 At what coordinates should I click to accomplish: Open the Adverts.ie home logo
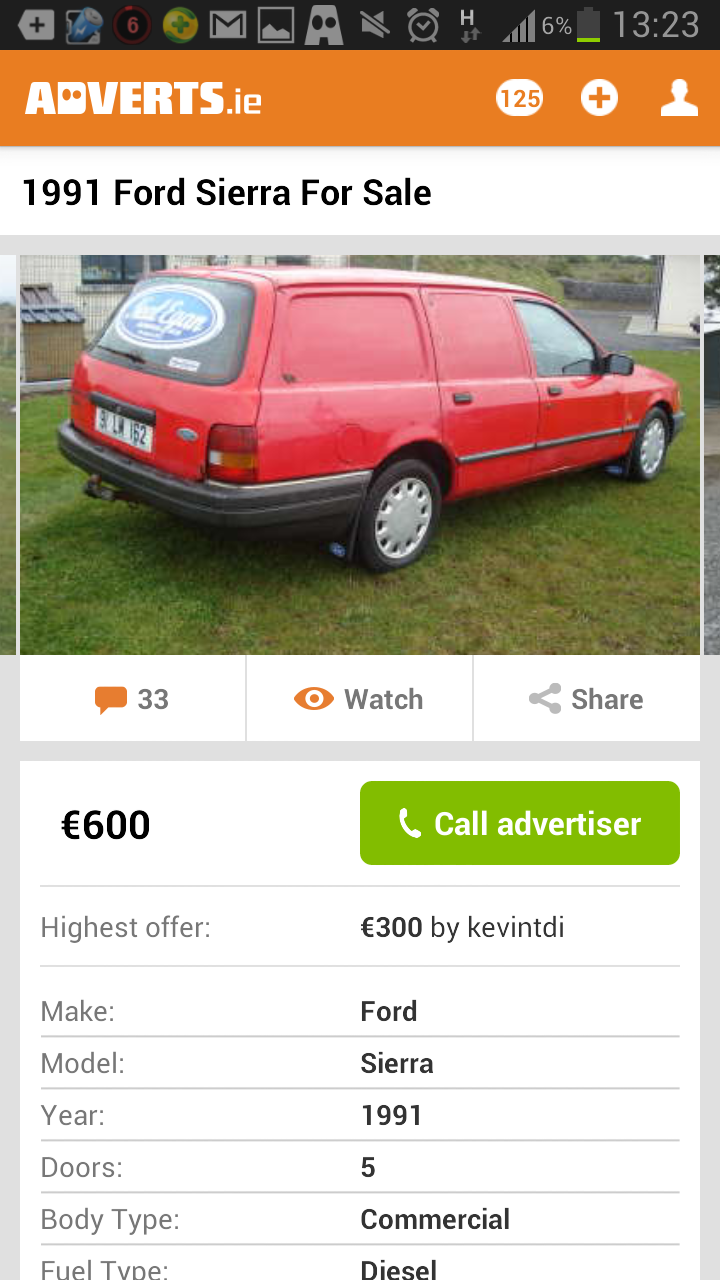[x=143, y=98]
